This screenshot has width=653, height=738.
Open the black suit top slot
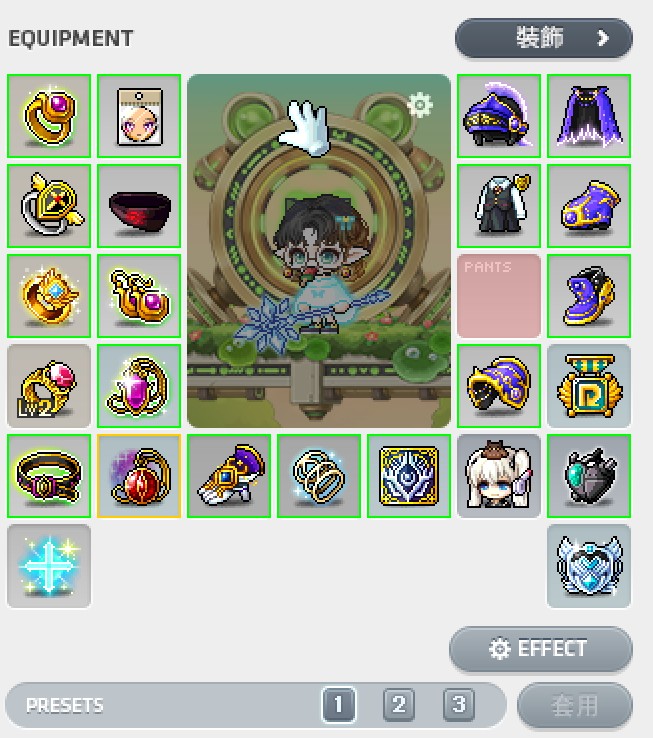tap(498, 206)
